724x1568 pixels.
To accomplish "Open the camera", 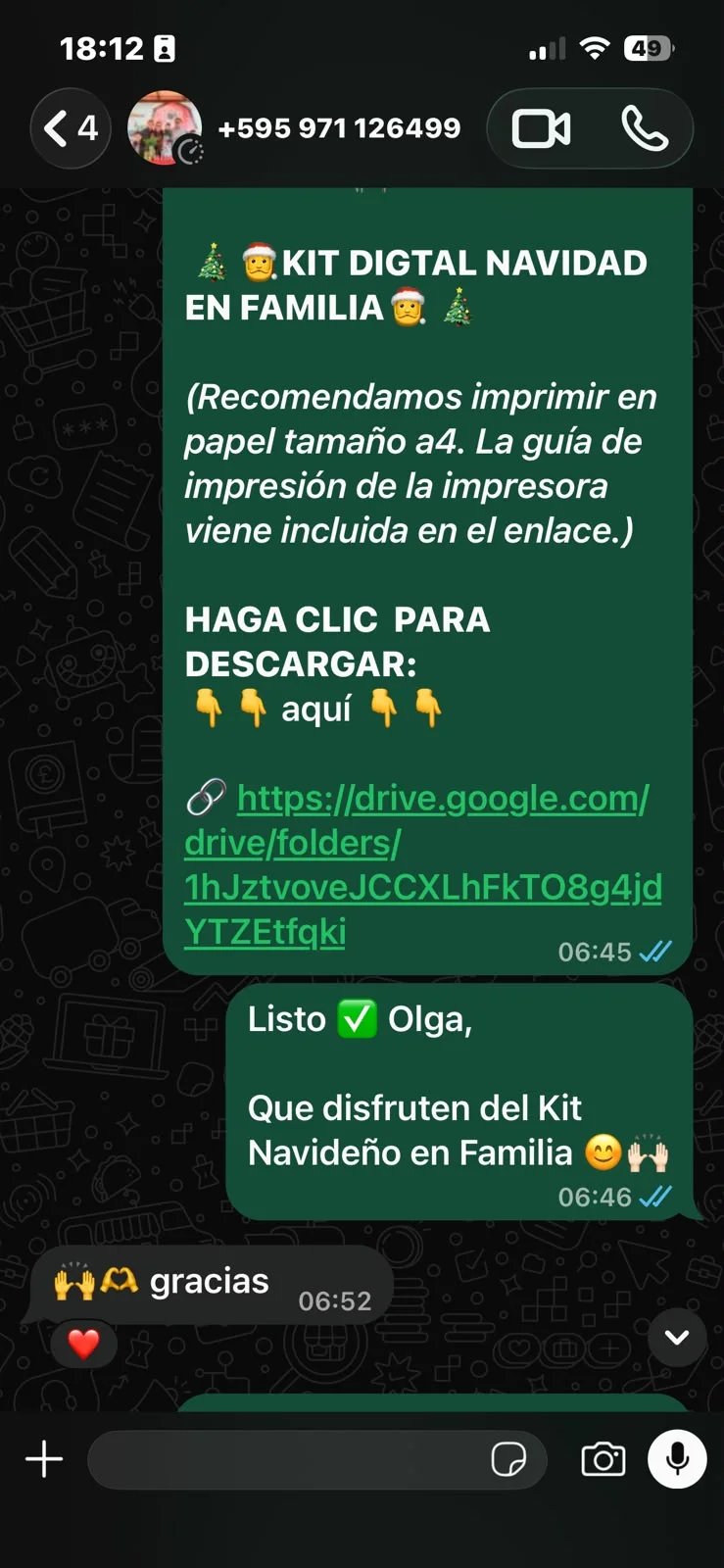I will (603, 1459).
